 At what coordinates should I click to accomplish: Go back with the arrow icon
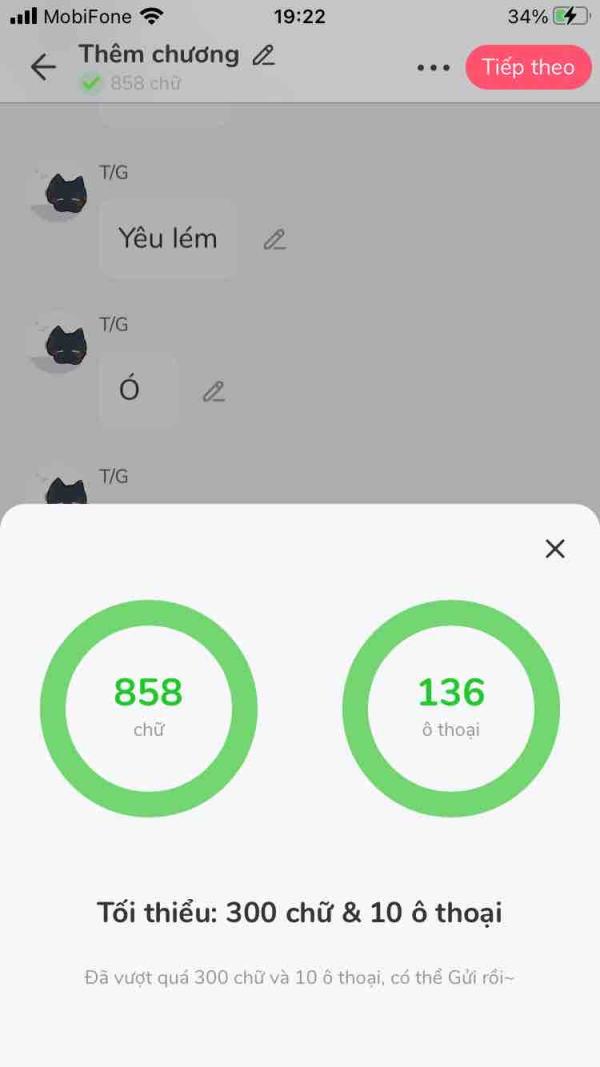(x=43, y=67)
